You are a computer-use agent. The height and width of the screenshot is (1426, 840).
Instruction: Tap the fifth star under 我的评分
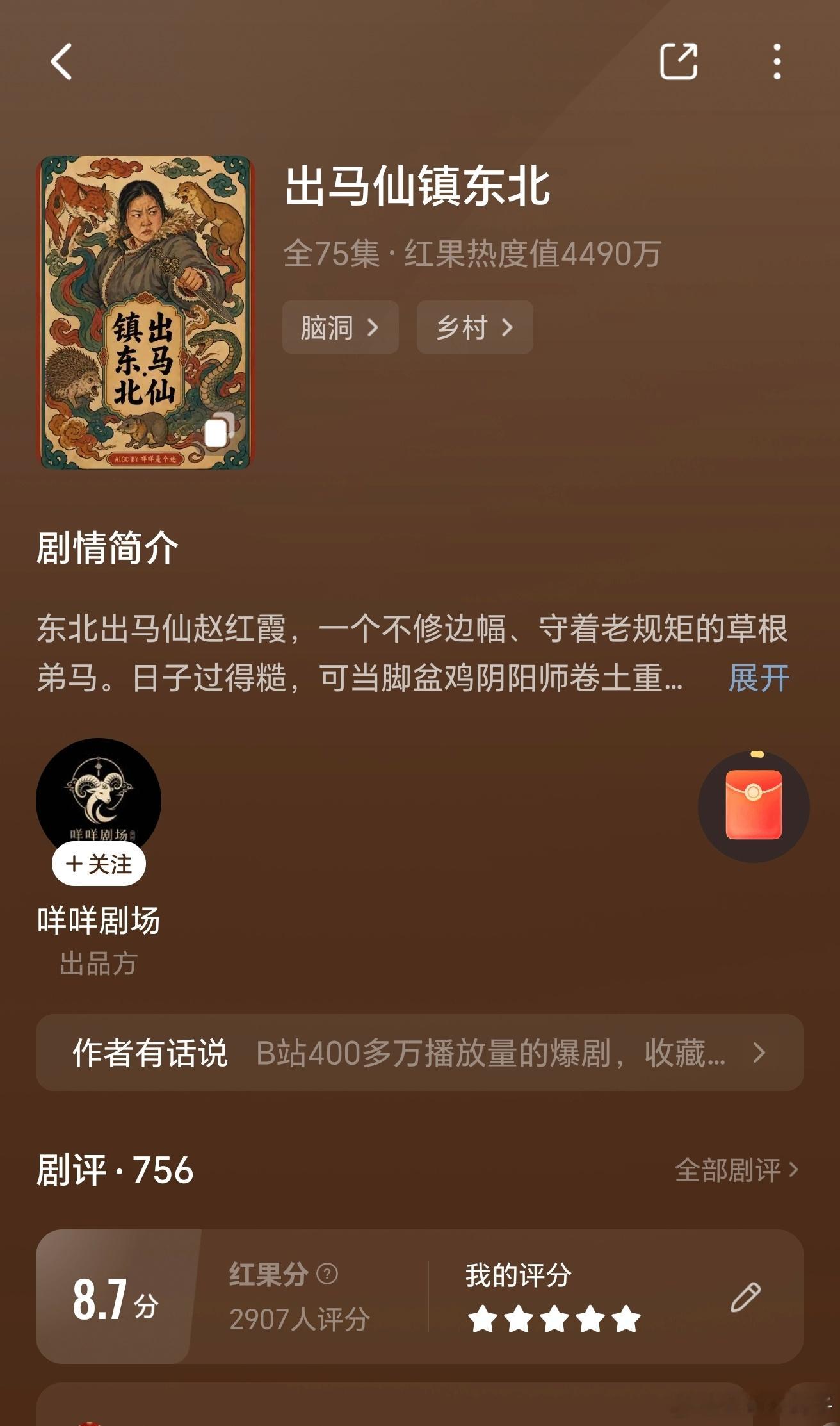[x=626, y=1319]
